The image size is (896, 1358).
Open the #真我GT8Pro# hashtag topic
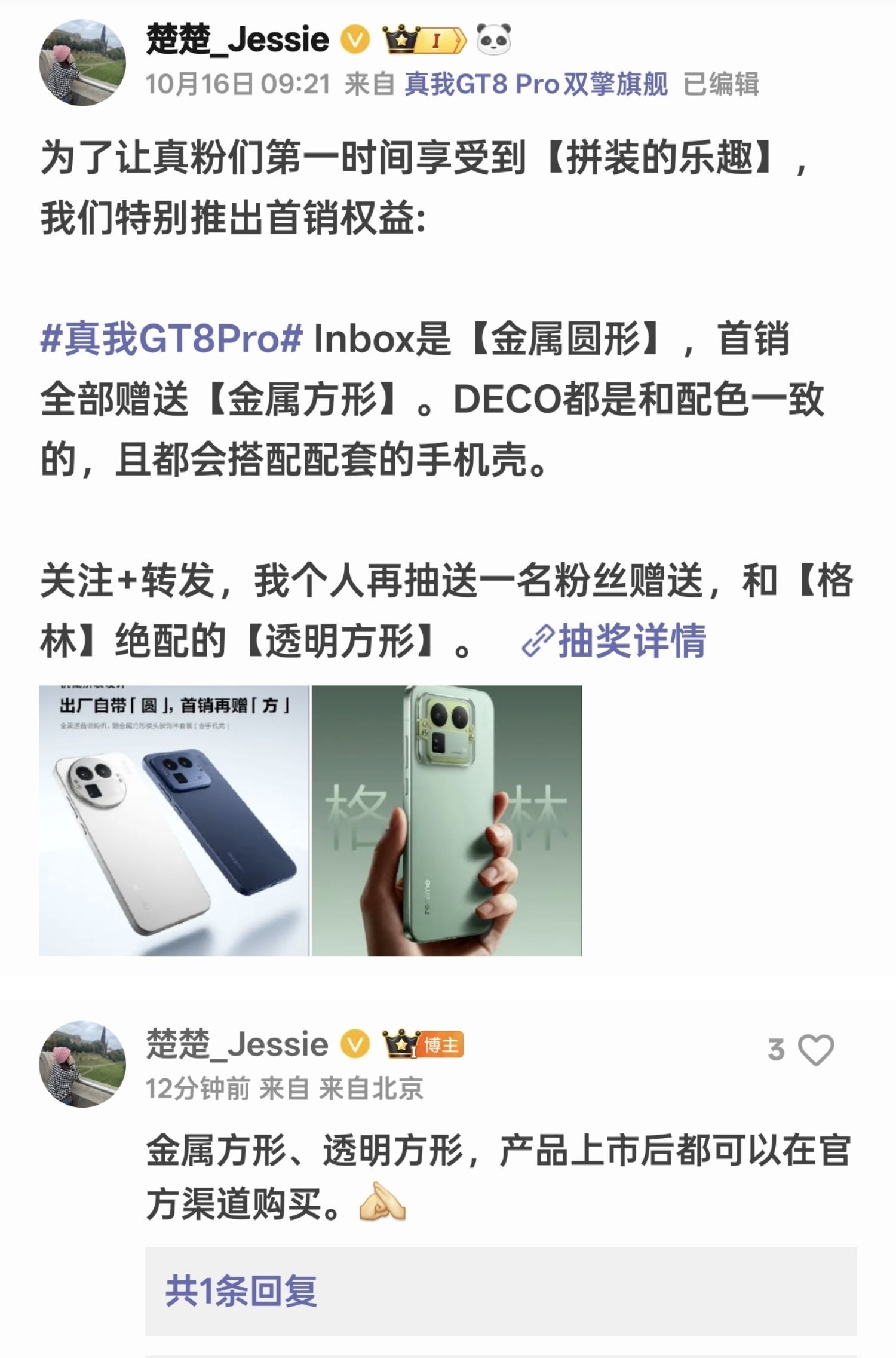pyautogui.click(x=171, y=339)
